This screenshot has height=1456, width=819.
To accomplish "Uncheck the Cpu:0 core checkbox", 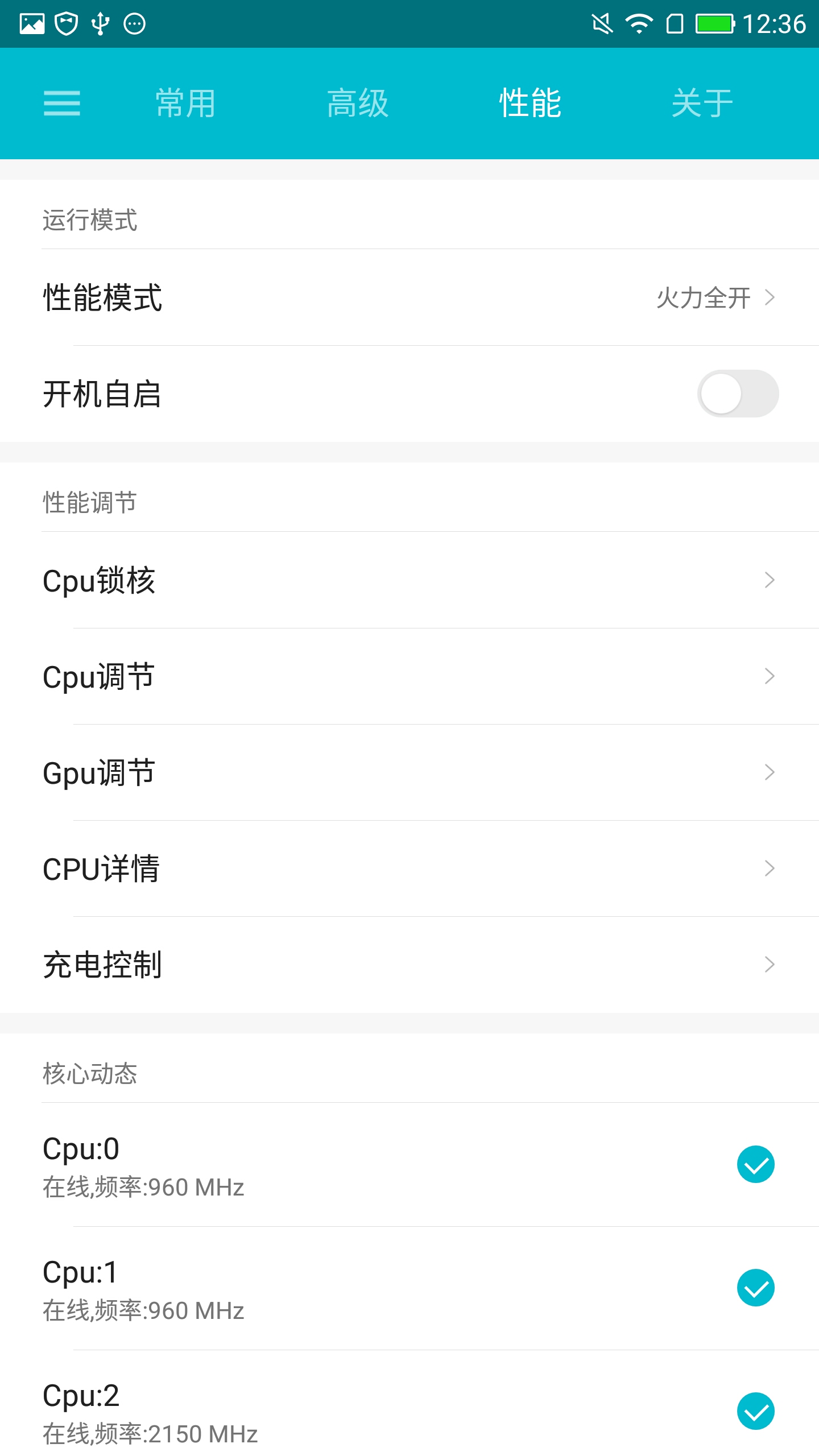I will pos(755,1164).
